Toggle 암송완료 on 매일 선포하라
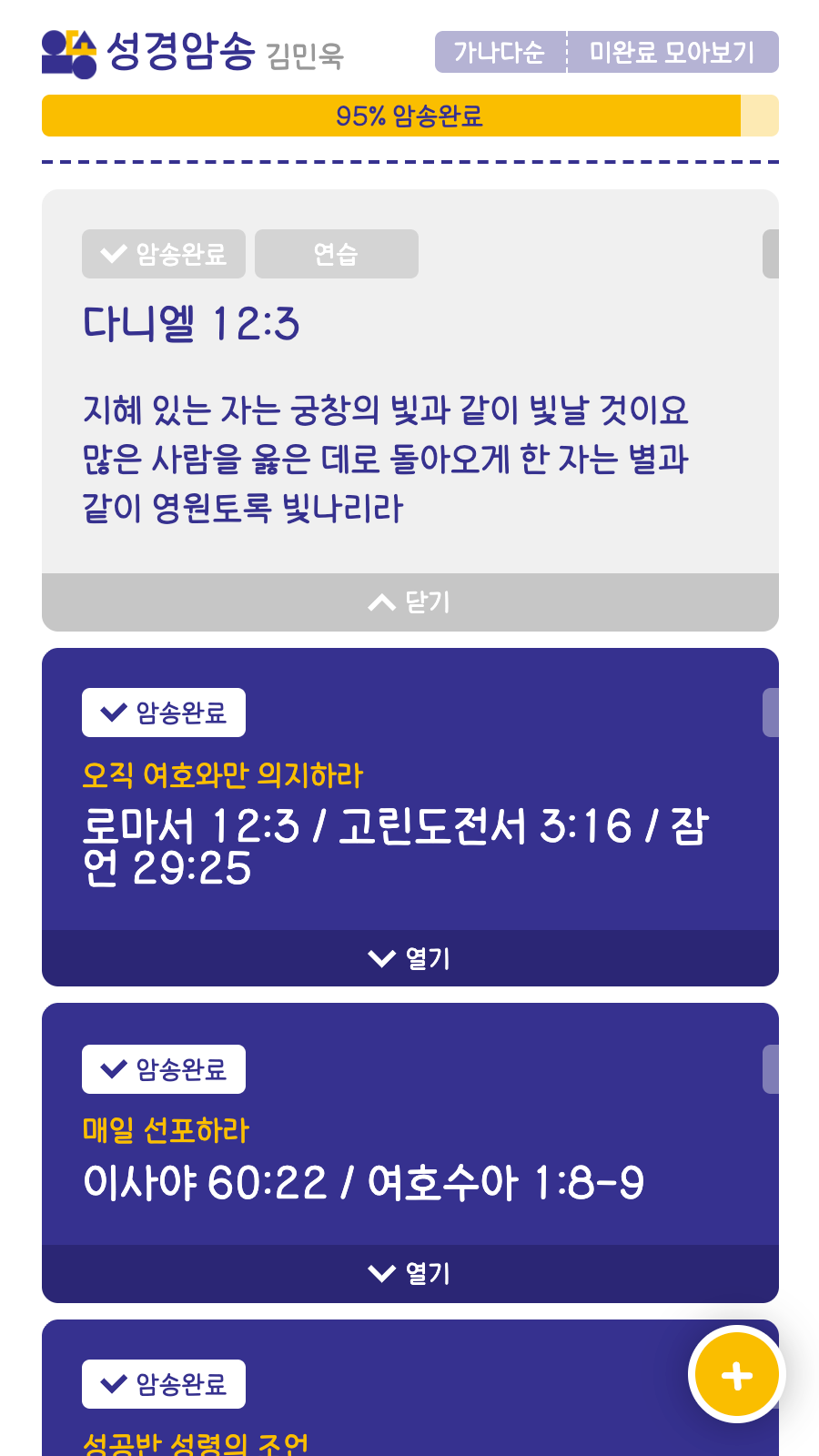The height and width of the screenshot is (1456, 819). (164, 1069)
